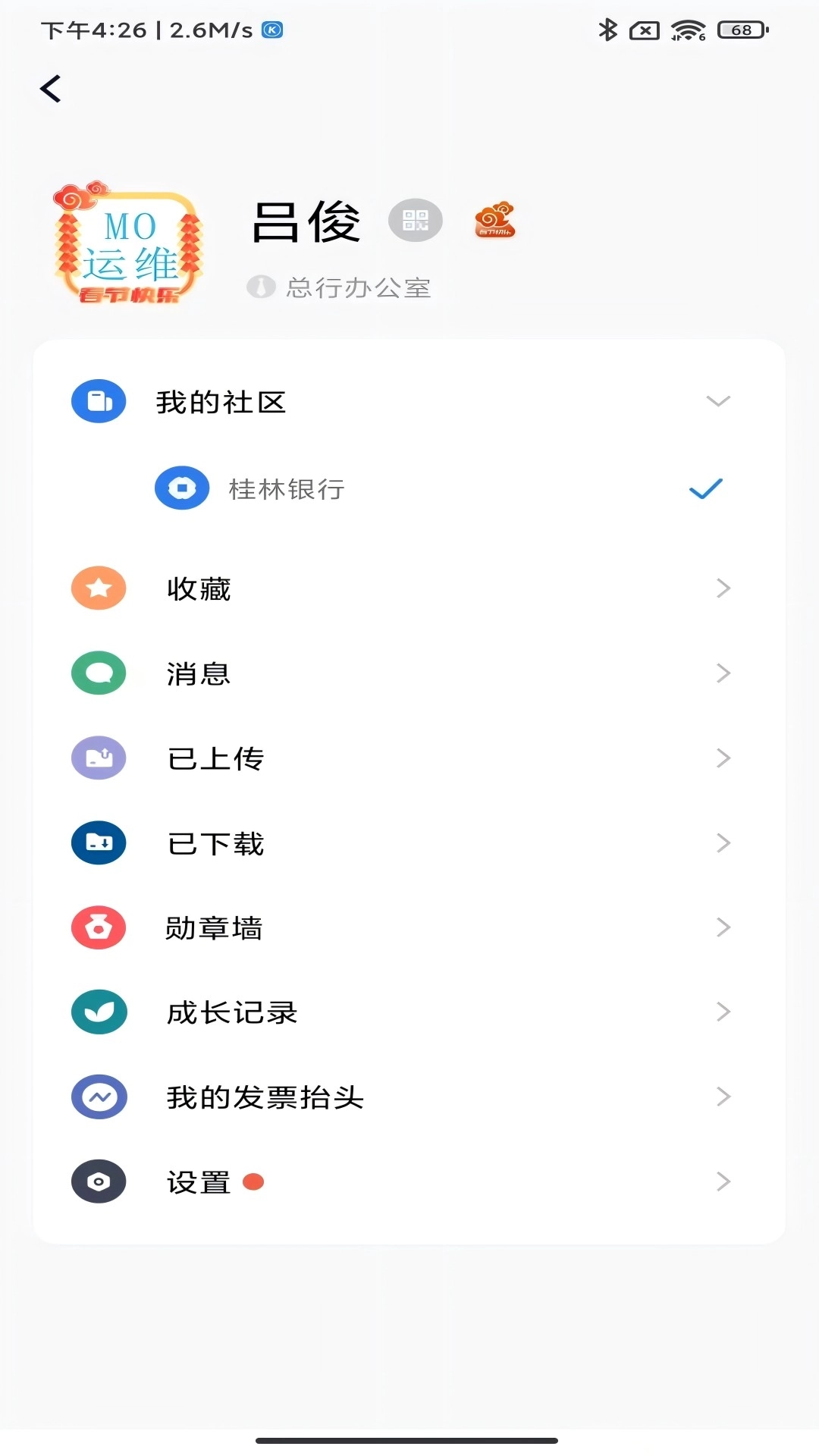Tap the 收藏 star icon
This screenshot has height=1456, width=819.
pos(98,588)
